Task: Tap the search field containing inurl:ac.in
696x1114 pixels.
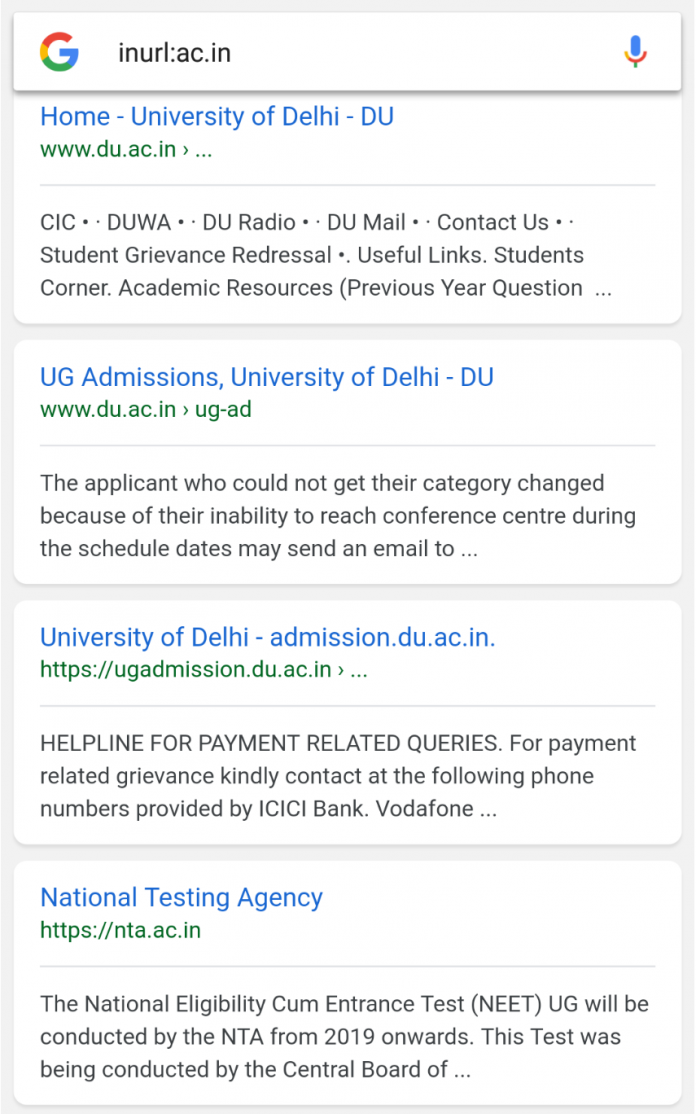Action: point(340,52)
